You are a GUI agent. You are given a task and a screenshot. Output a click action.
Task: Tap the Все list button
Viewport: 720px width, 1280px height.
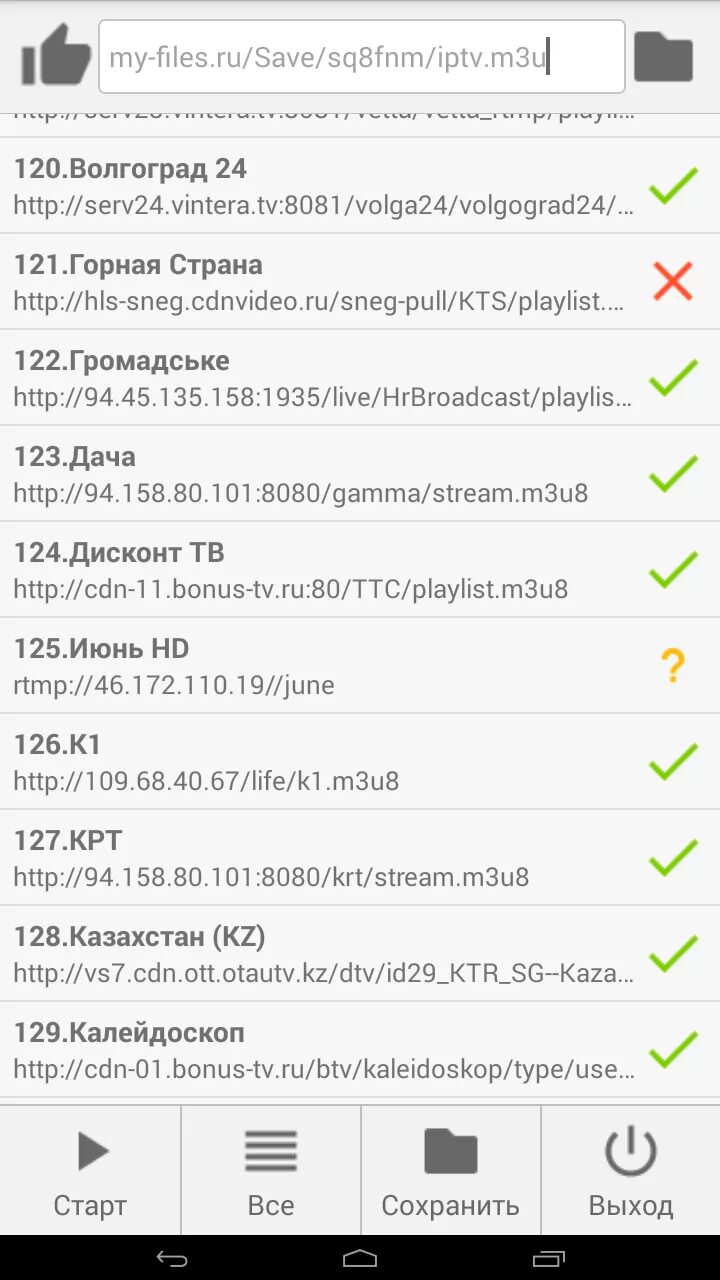coord(271,1170)
